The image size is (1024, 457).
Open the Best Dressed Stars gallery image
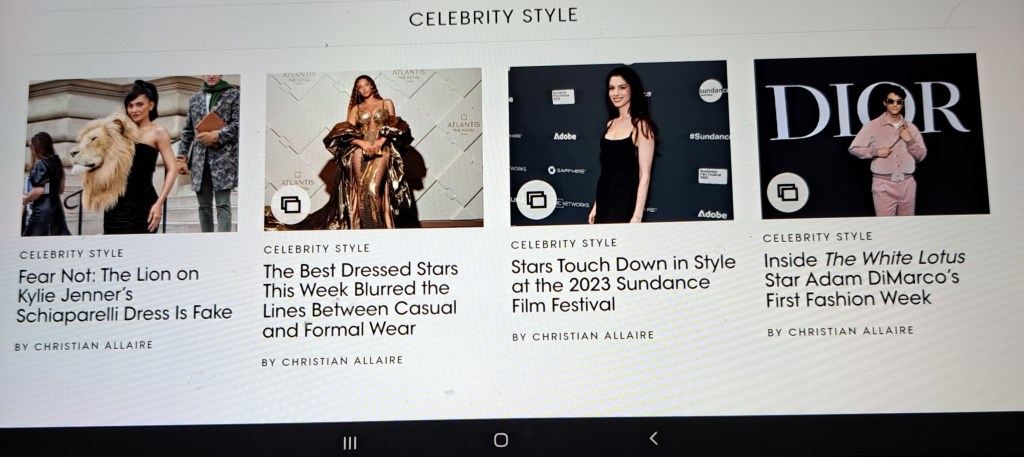click(374, 148)
